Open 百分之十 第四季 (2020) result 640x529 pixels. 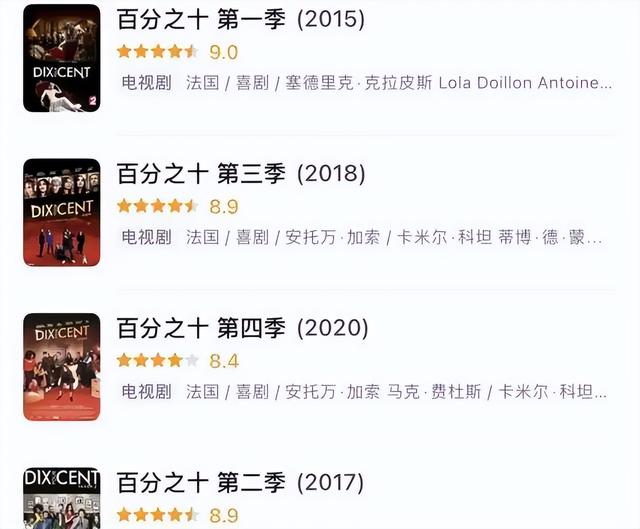242,328
